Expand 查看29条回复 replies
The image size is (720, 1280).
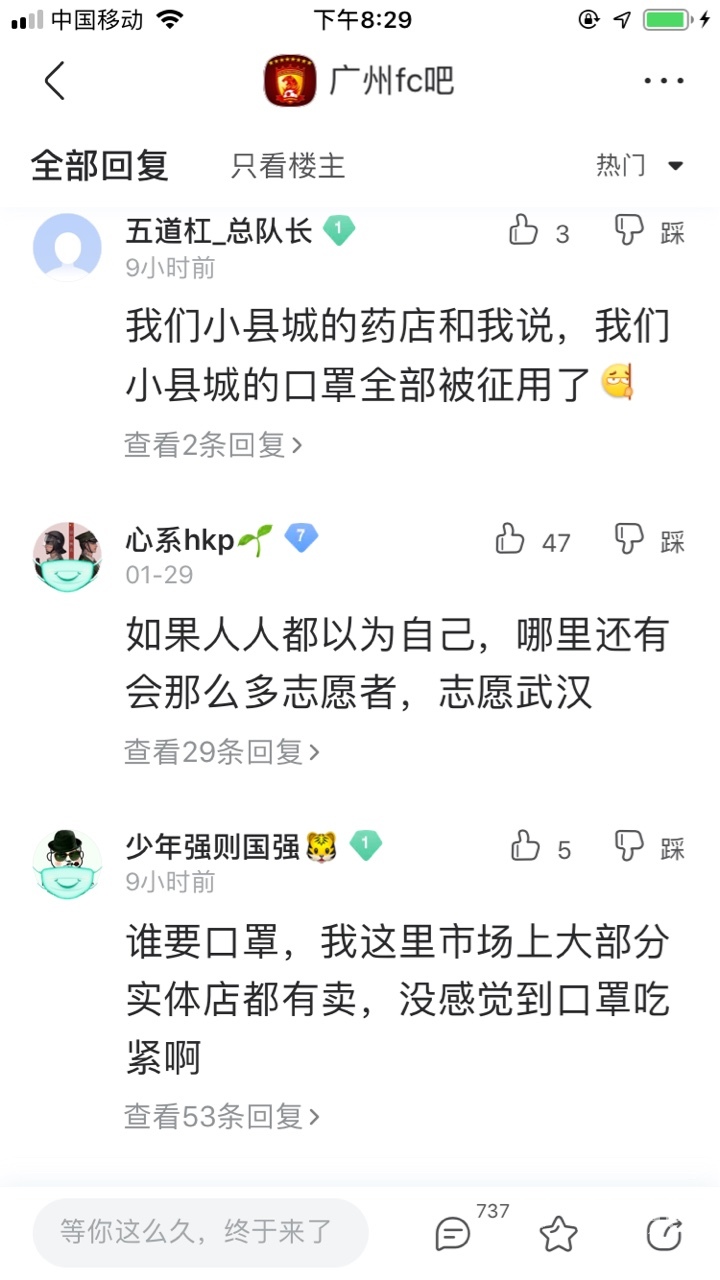pyautogui.click(x=222, y=752)
